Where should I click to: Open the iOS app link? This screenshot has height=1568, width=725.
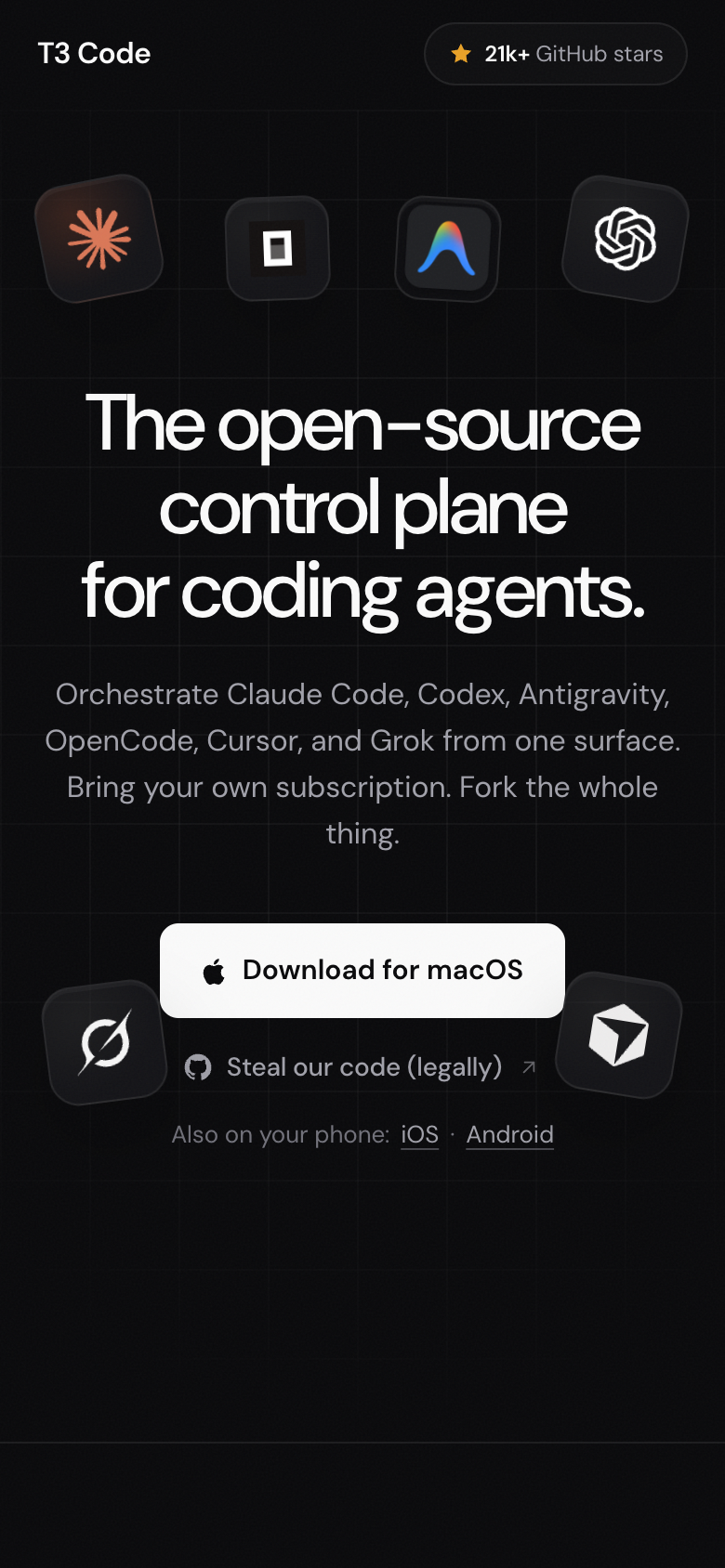click(x=419, y=1134)
